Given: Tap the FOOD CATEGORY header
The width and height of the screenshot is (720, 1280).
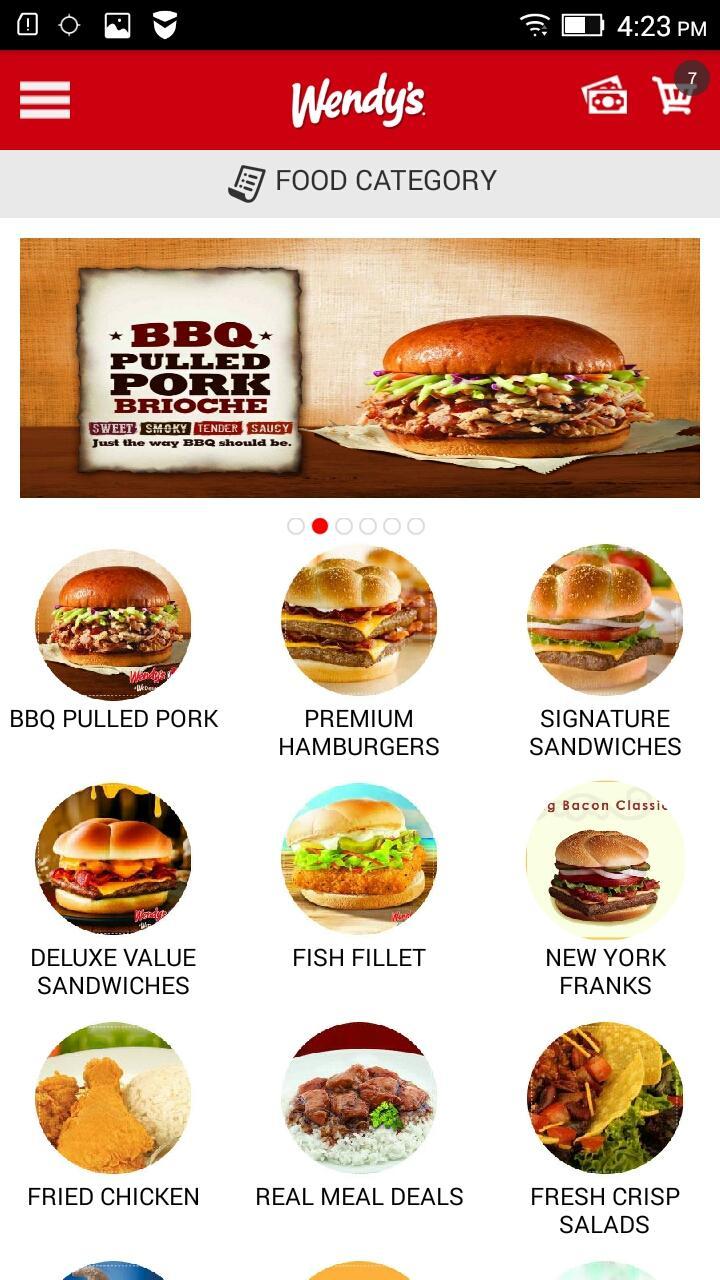Looking at the screenshot, I should 384,181.
